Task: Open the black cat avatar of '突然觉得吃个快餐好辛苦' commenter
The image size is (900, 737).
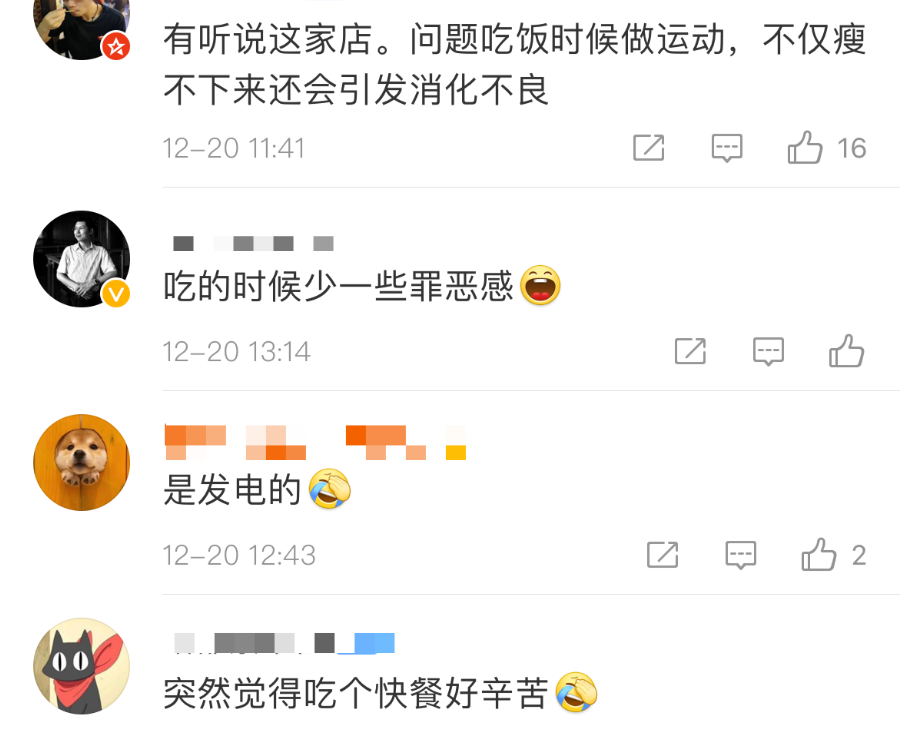Action: point(82,665)
